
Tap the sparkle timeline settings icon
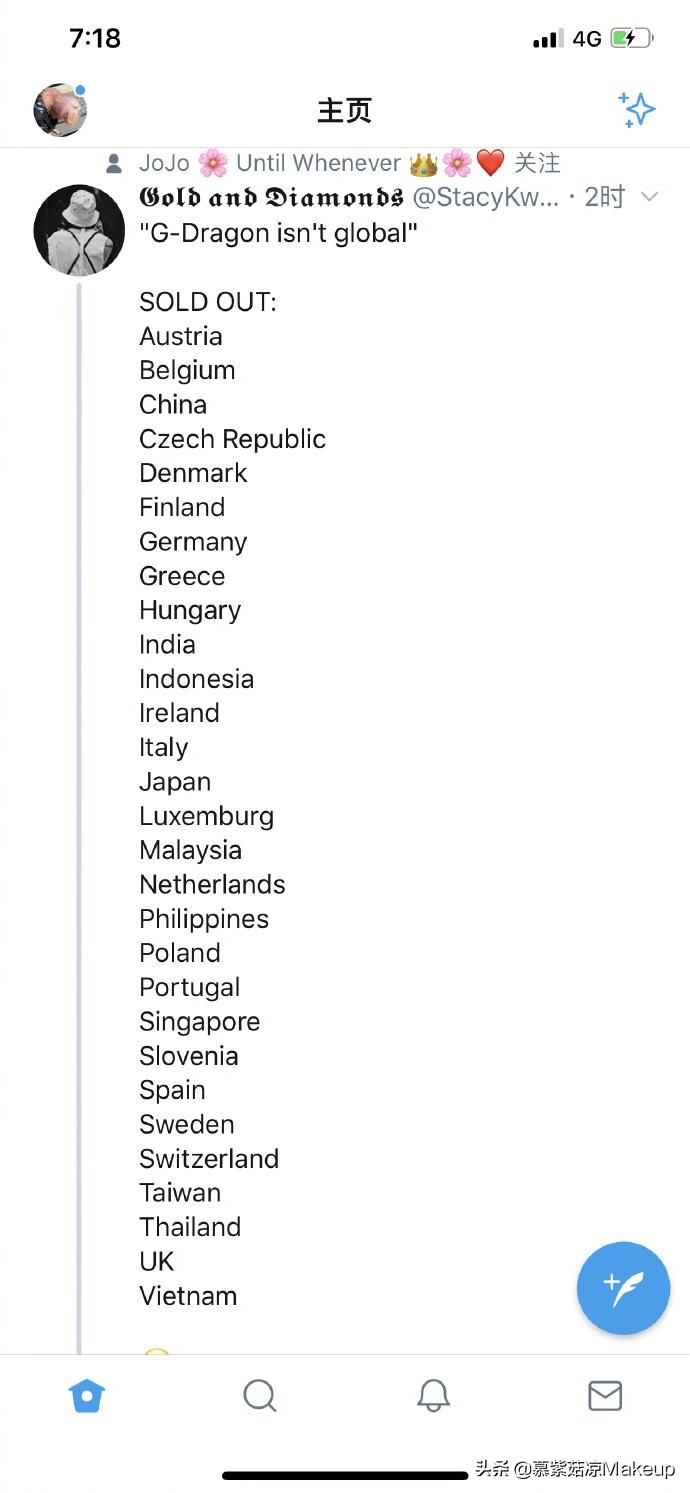(x=636, y=110)
